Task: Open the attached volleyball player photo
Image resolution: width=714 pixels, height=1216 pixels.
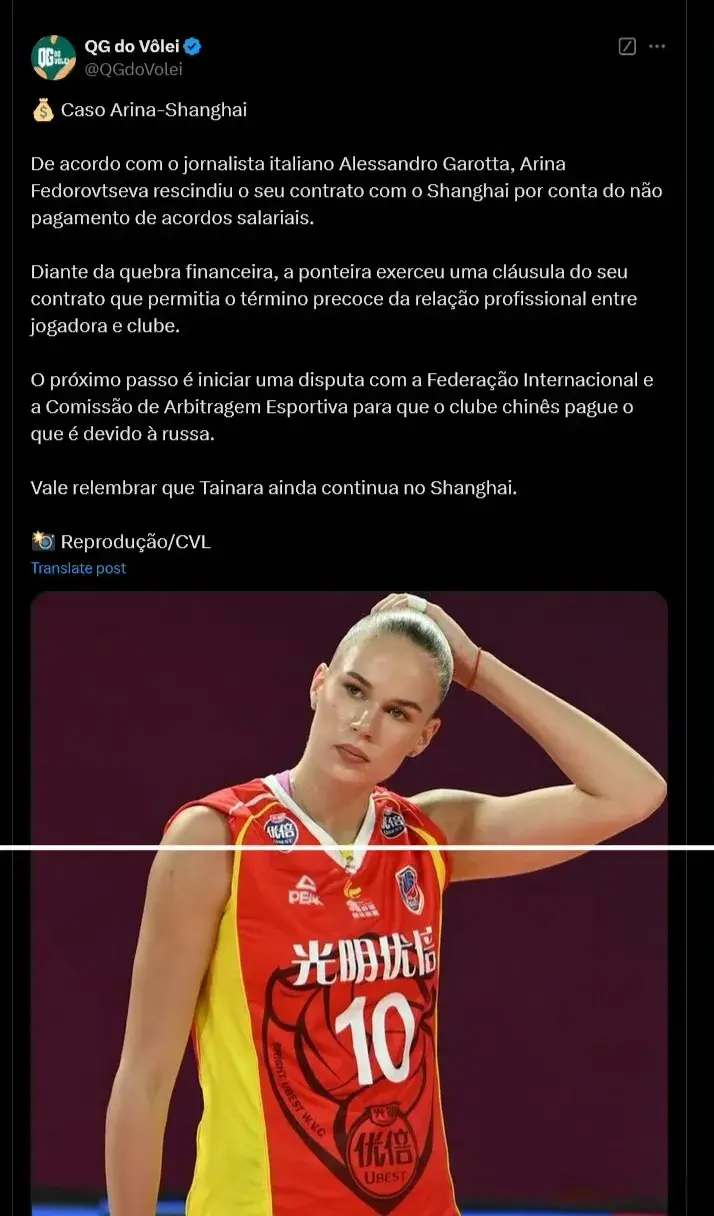Action: 348,900
